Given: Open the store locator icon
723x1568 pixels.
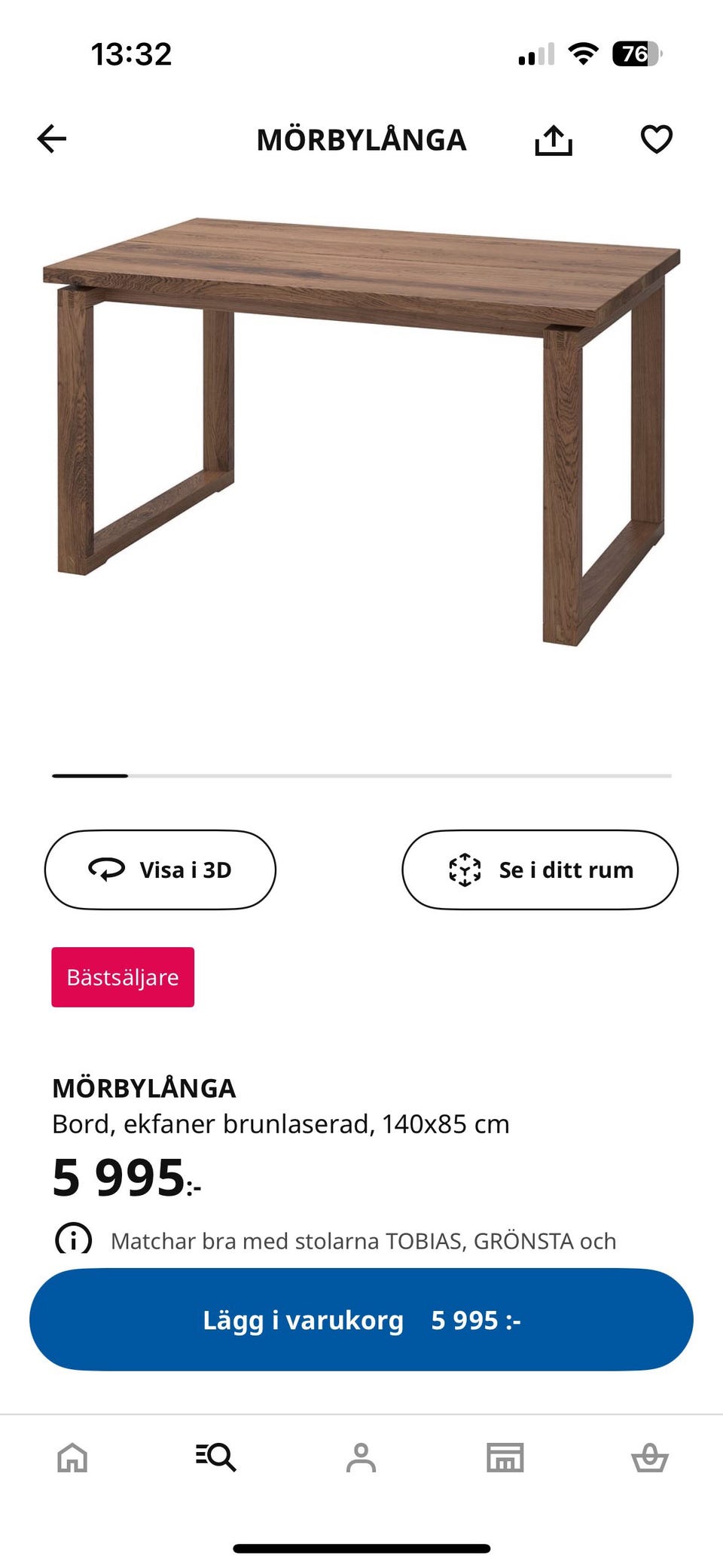Looking at the screenshot, I should (505, 1456).
